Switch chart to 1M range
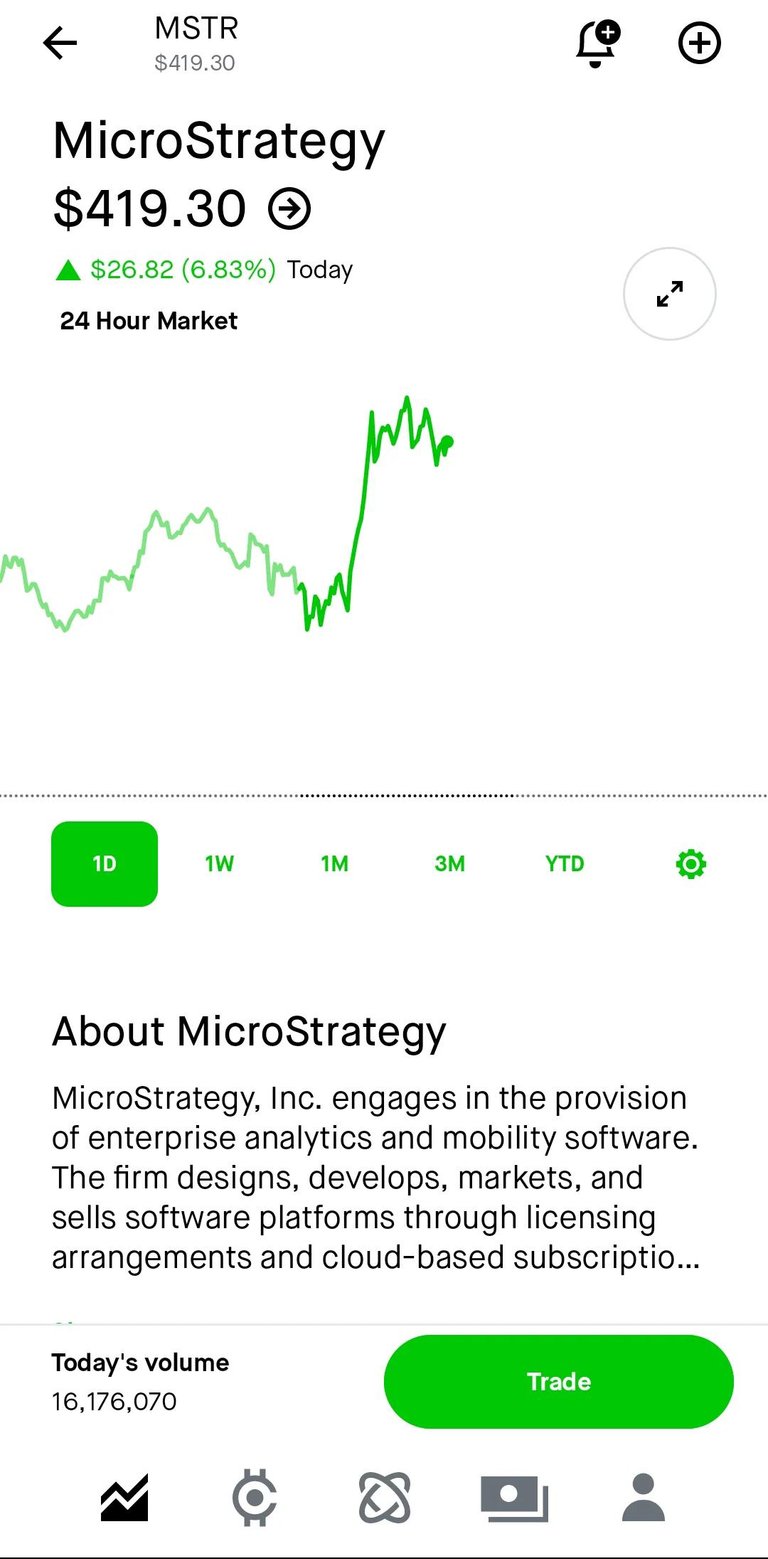Viewport: 768px width, 1559px height. point(334,864)
